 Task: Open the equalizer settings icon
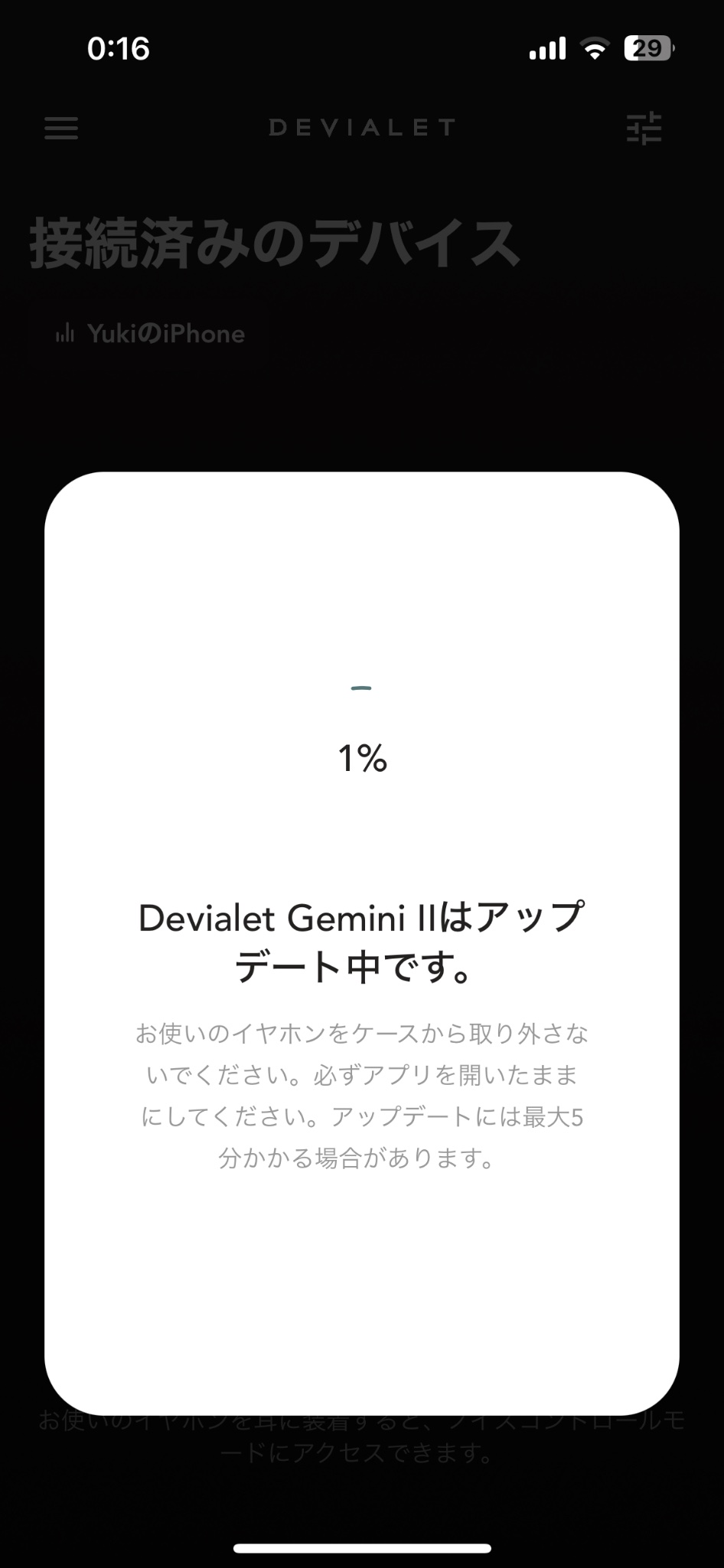644,128
